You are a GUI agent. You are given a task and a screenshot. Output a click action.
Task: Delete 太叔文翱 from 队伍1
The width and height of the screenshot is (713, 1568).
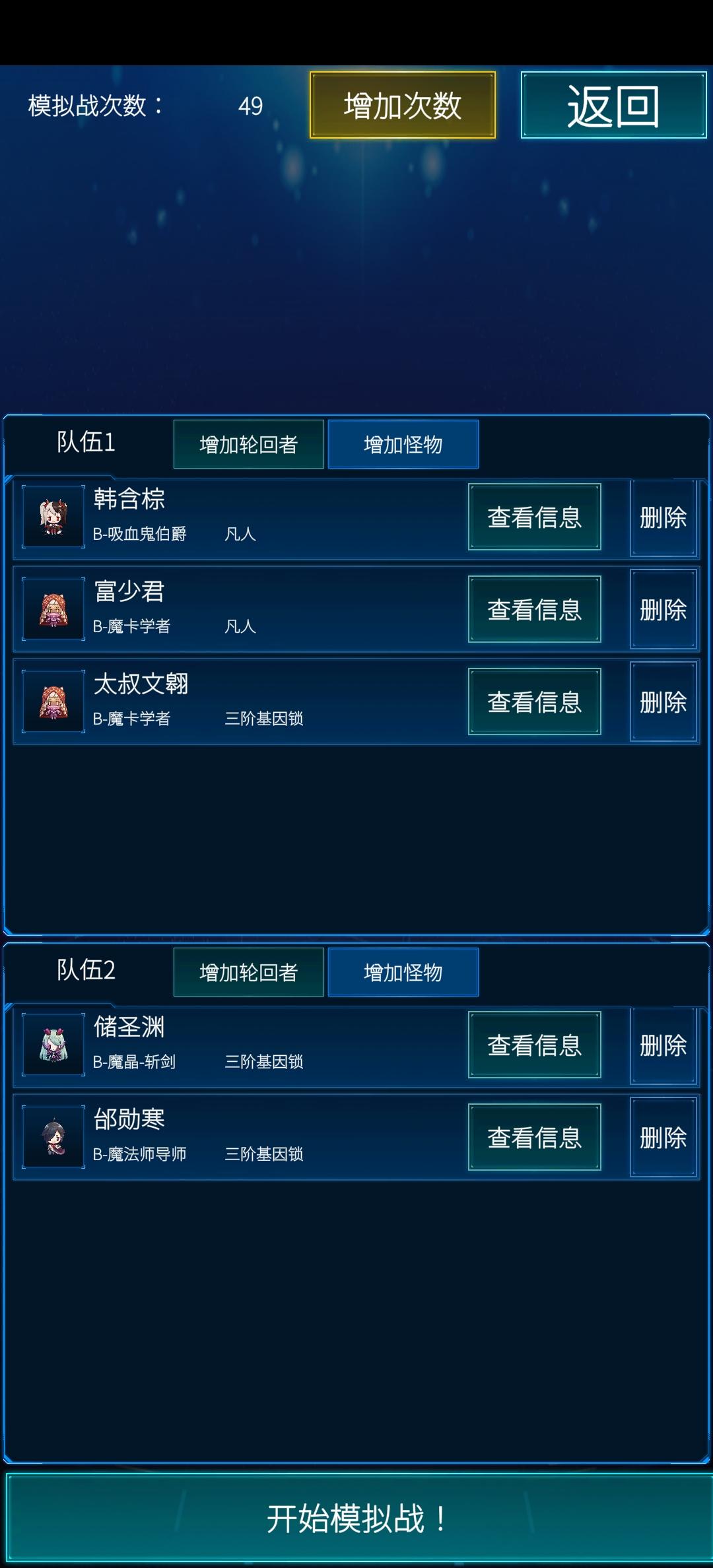pyautogui.click(x=663, y=702)
